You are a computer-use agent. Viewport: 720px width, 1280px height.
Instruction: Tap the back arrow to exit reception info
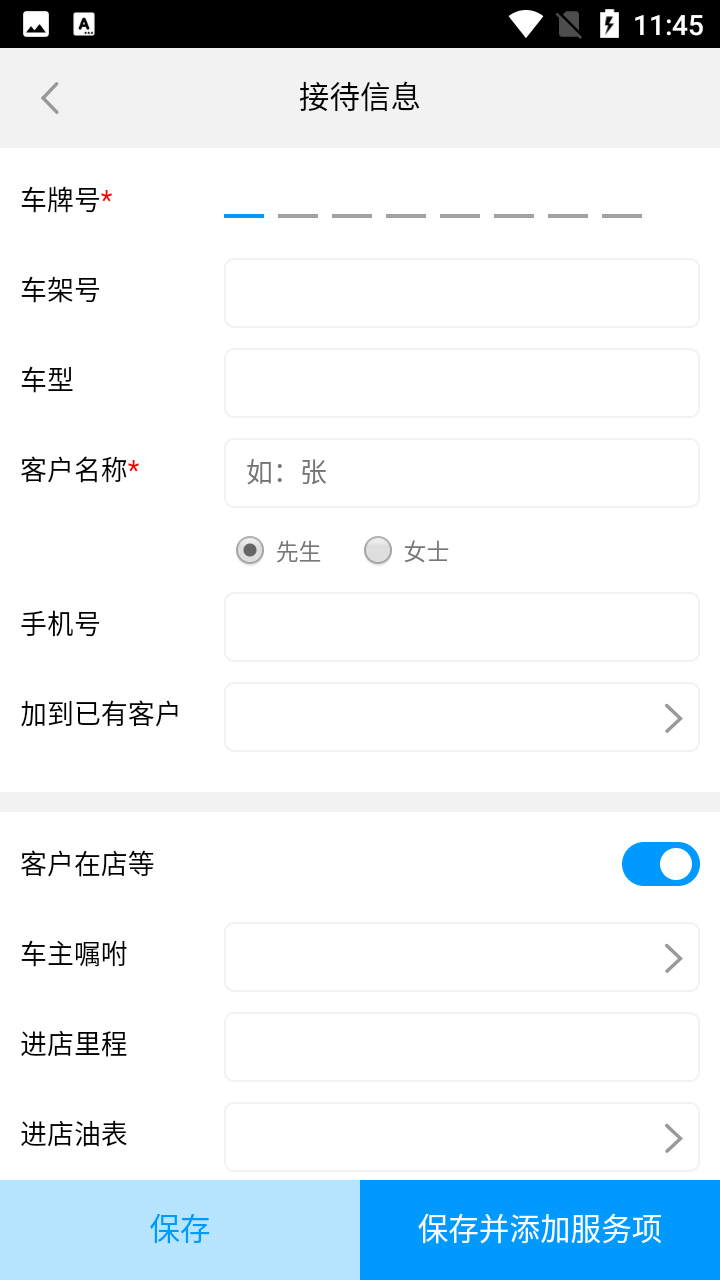coord(50,97)
